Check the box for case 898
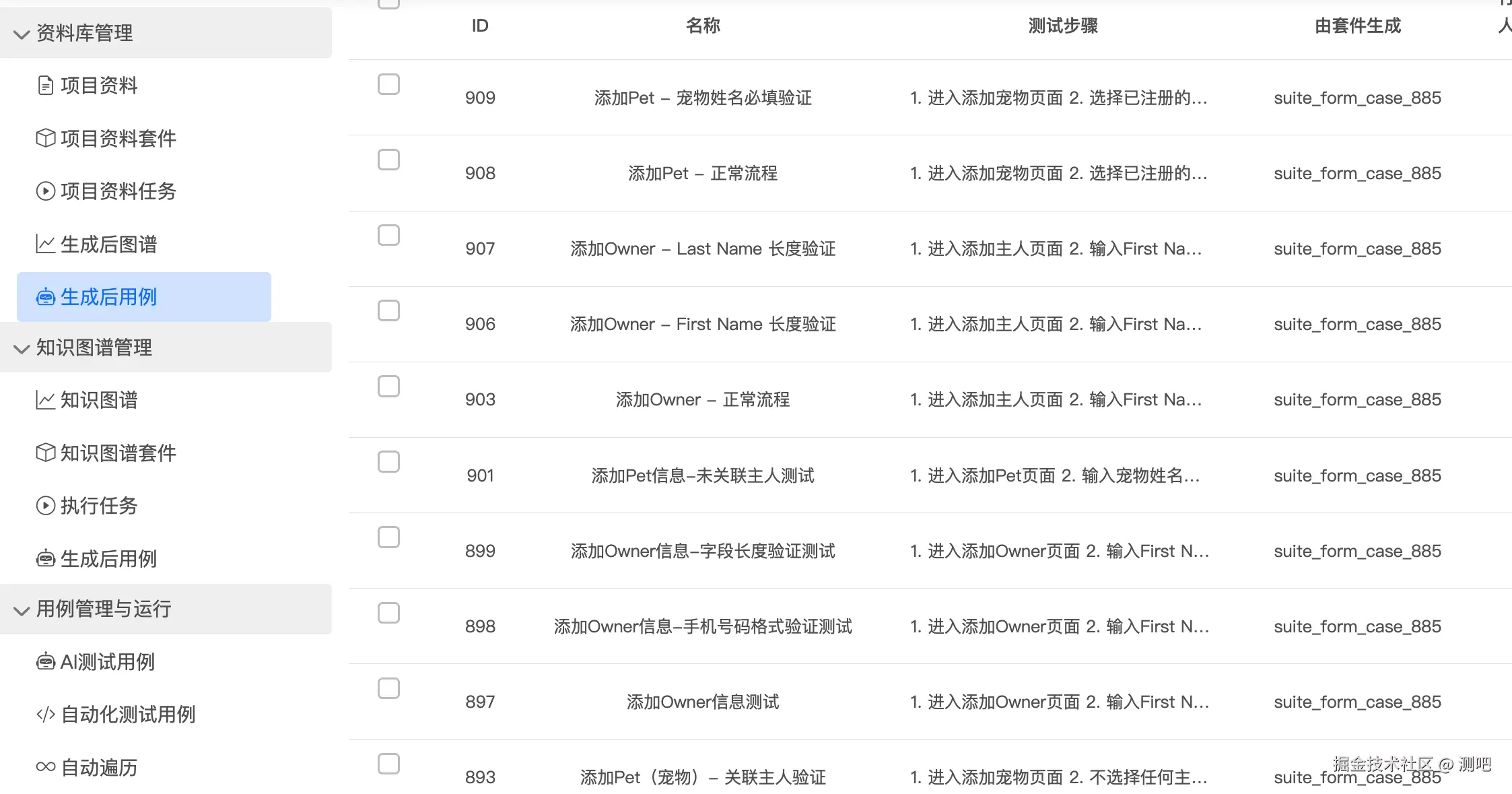The image size is (1512, 794). 388,613
